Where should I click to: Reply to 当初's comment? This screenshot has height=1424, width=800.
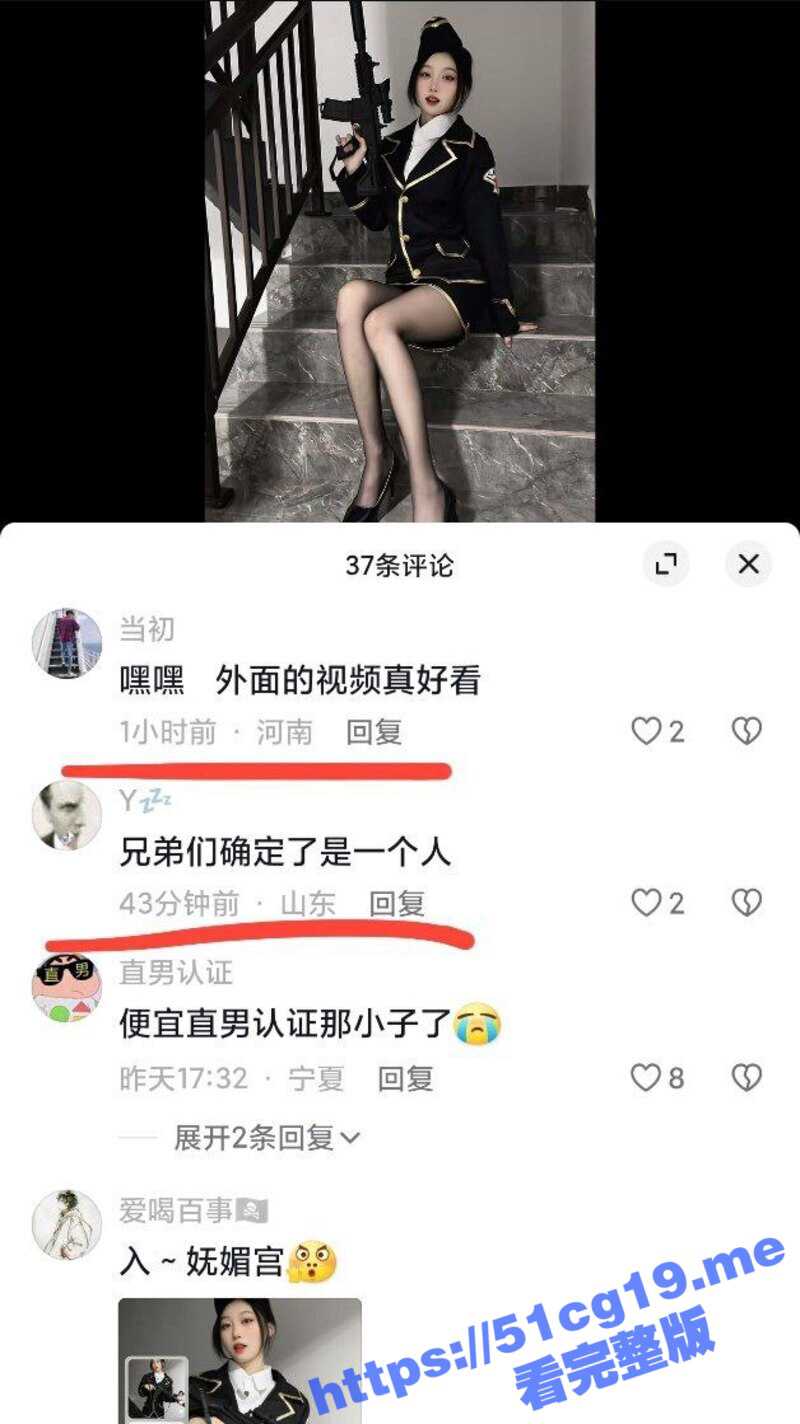click(374, 732)
